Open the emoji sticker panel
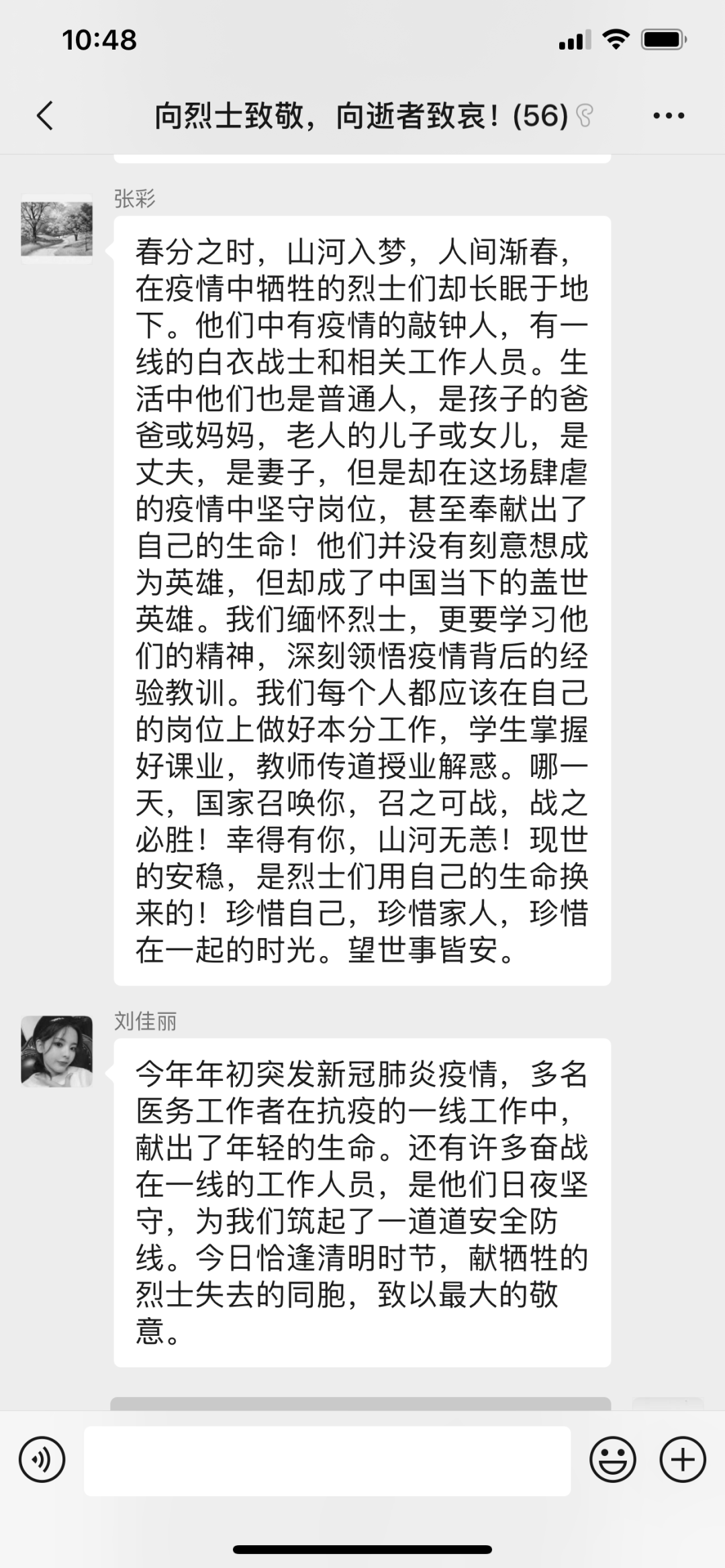Viewport: 725px width, 1568px height. click(x=612, y=1460)
